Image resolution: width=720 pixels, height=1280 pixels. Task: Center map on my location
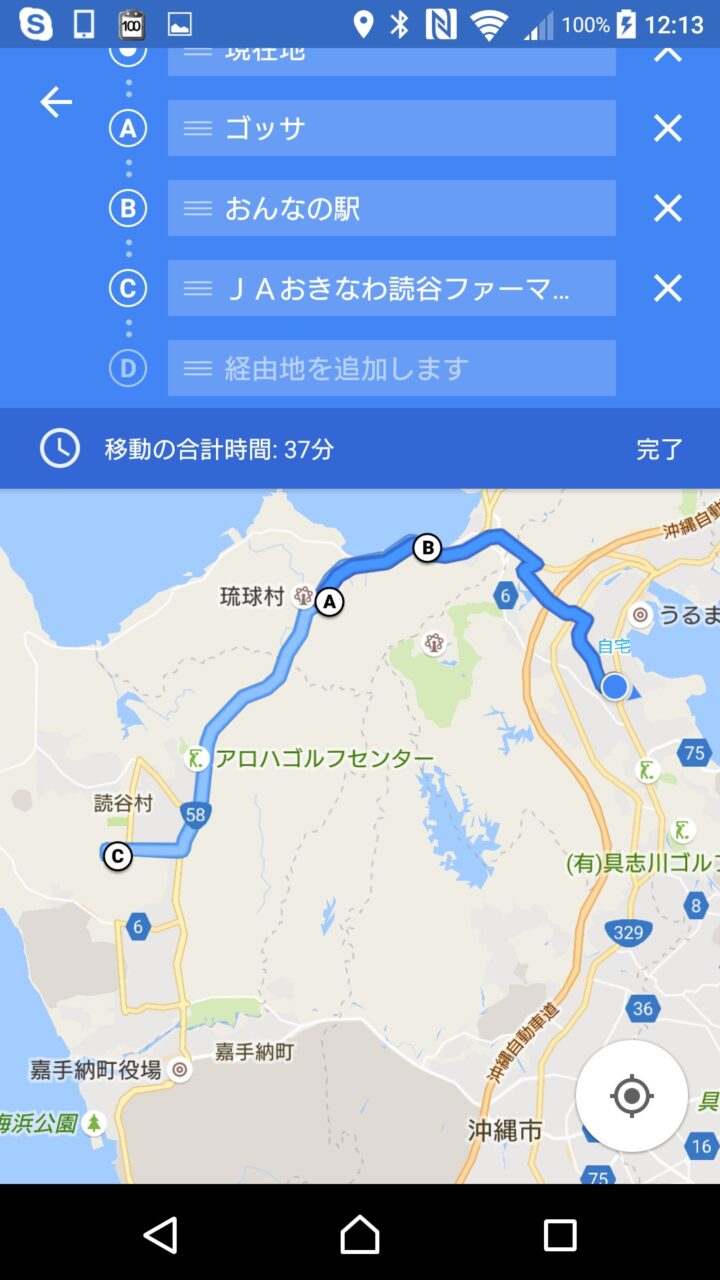[631, 1096]
